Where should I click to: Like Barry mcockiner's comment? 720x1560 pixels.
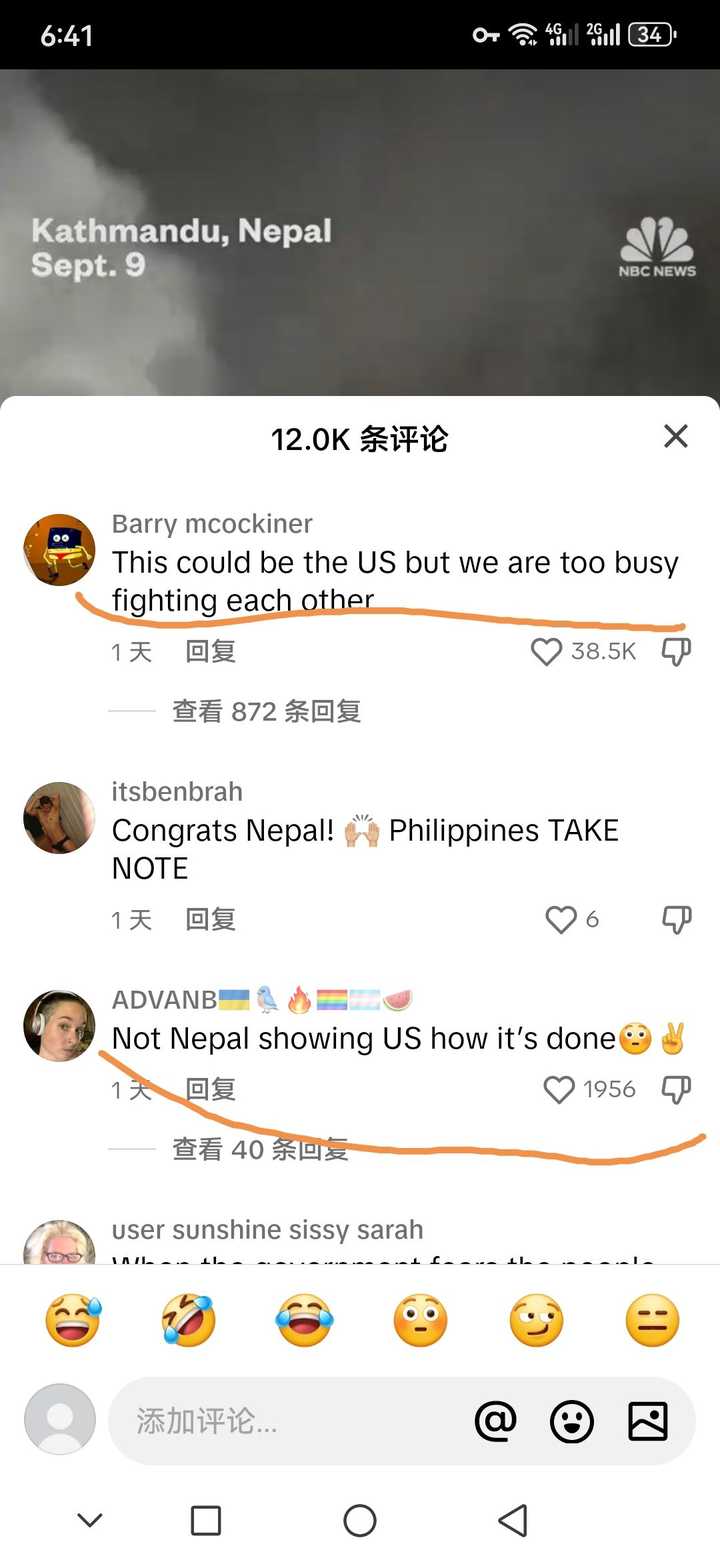(x=546, y=652)
